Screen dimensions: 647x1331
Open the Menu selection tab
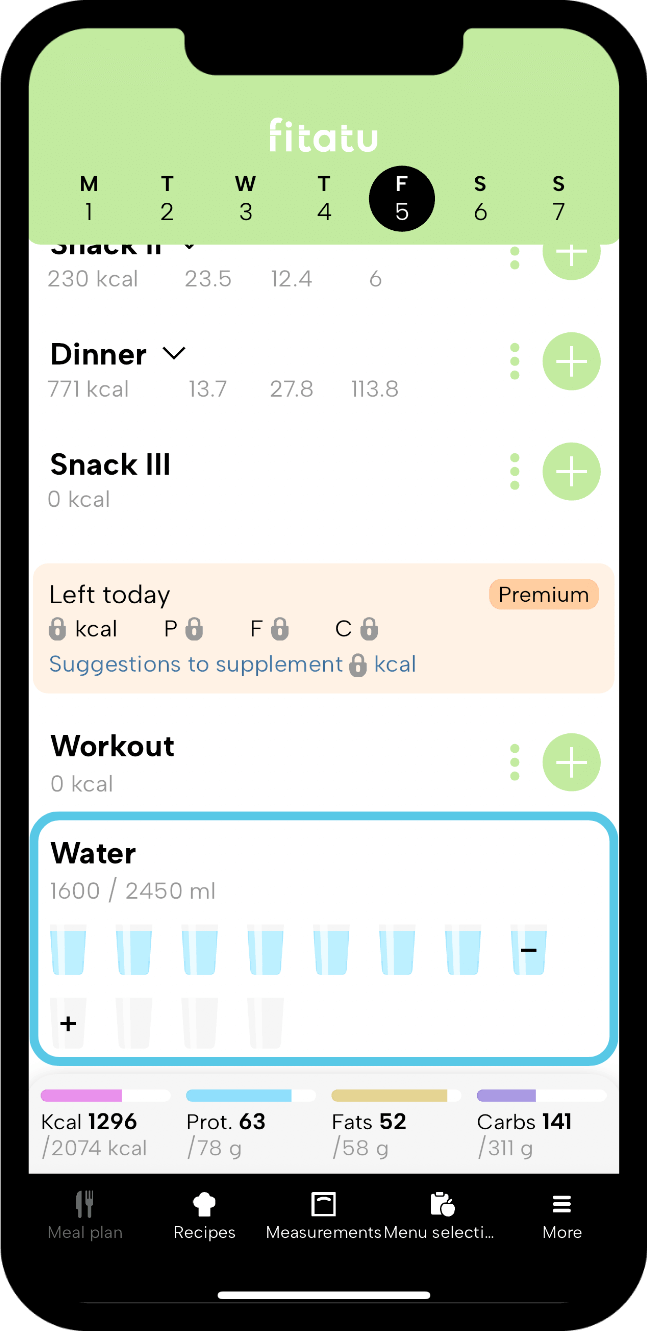tap(440, 1215)
